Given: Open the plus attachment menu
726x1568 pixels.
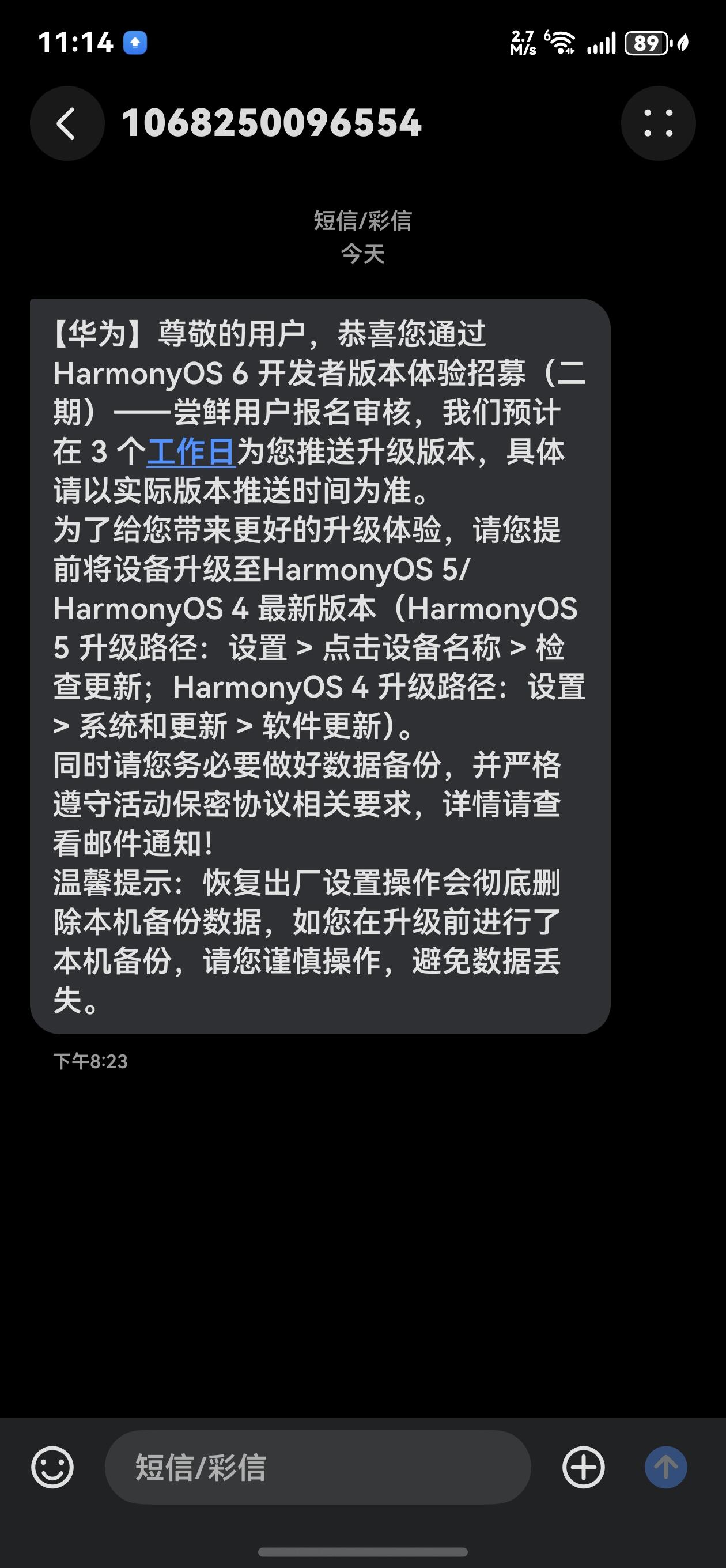Looking at the screenshot, I should pyautogui.click(x=584, y=1467).
